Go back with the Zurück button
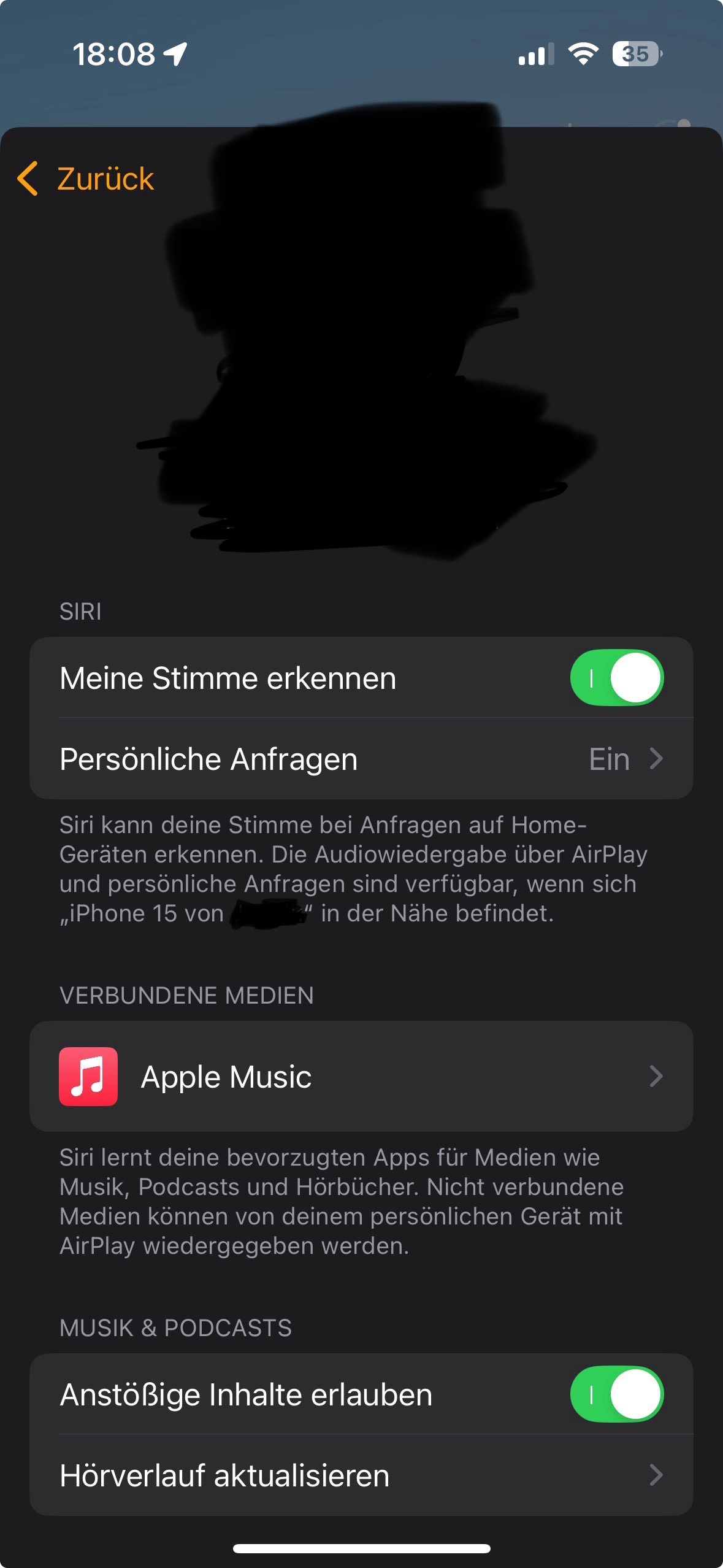The height and width of the screenshot is (1568, 723). click(86, 179)
